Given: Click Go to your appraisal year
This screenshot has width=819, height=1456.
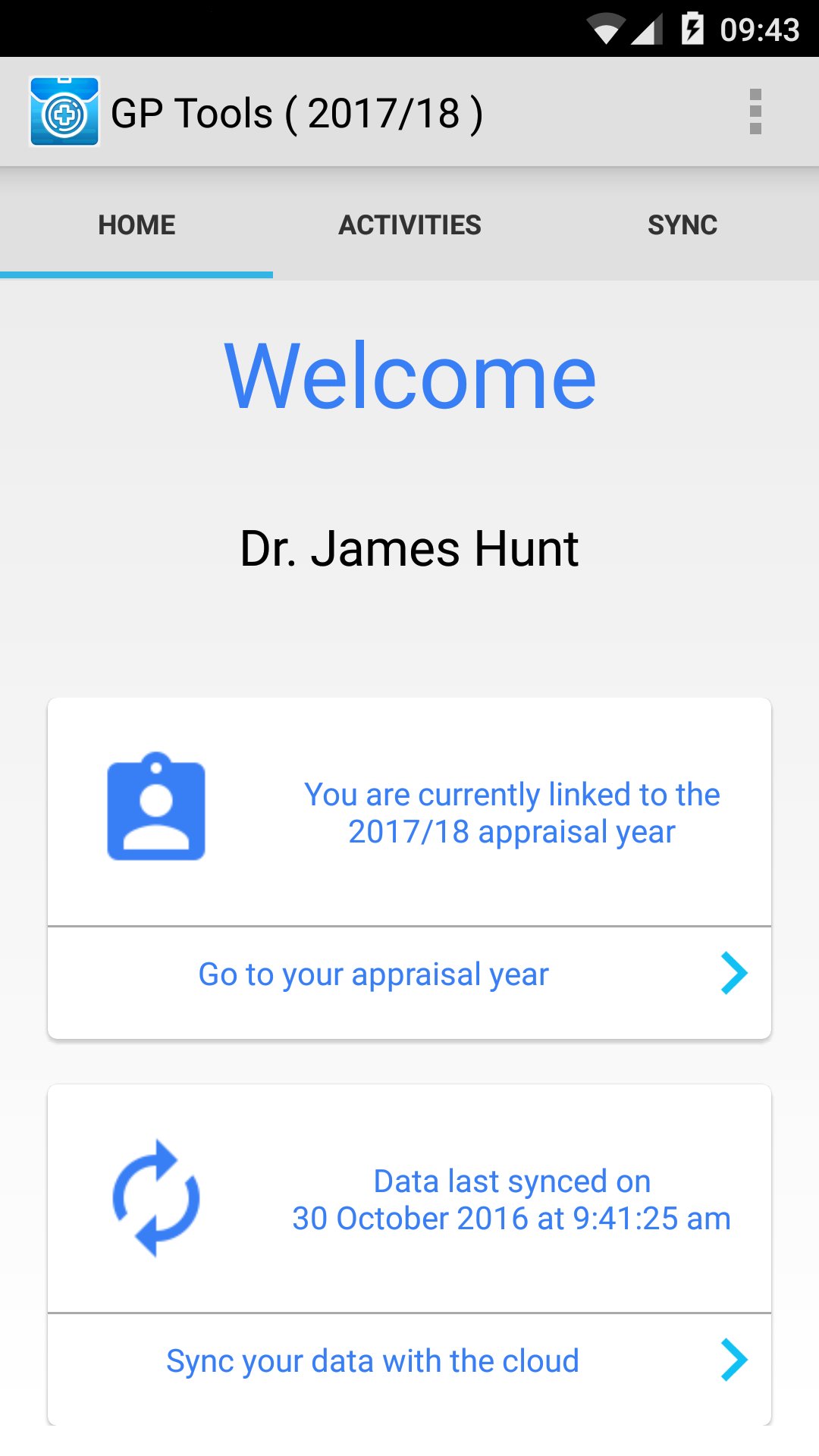Looking at the screenshot, I should coord(372,974).
